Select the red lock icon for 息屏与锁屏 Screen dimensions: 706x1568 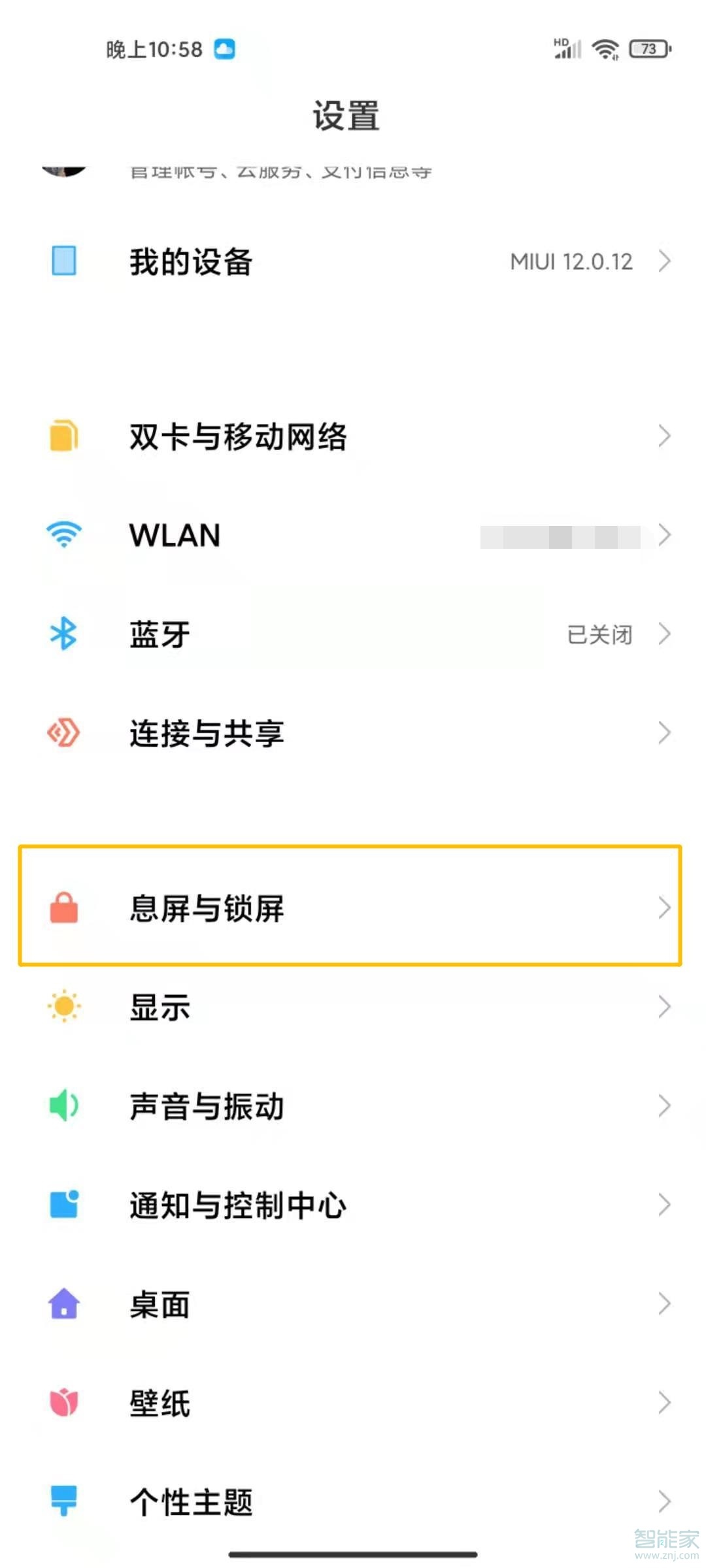[x=63, y=907]
